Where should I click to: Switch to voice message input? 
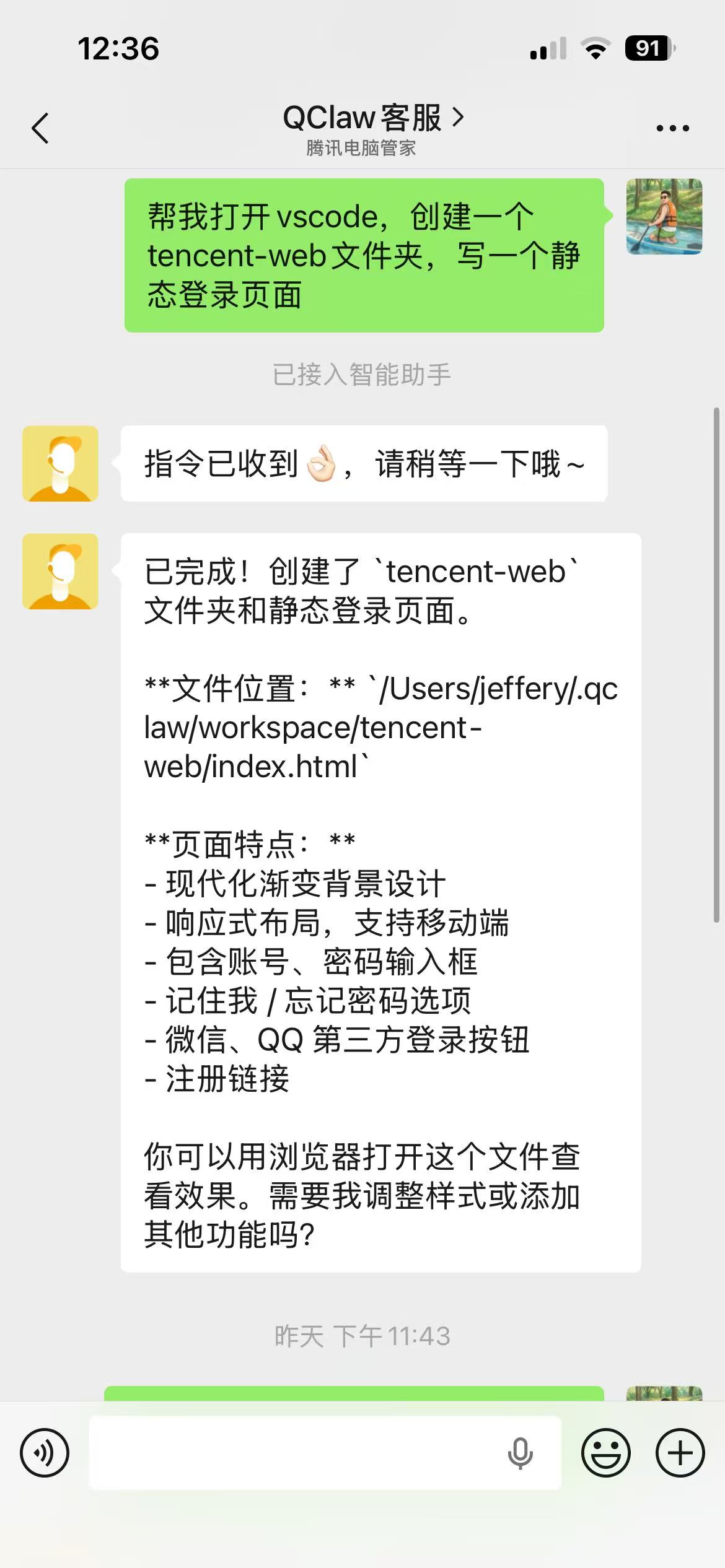(x=45, y=1452)
